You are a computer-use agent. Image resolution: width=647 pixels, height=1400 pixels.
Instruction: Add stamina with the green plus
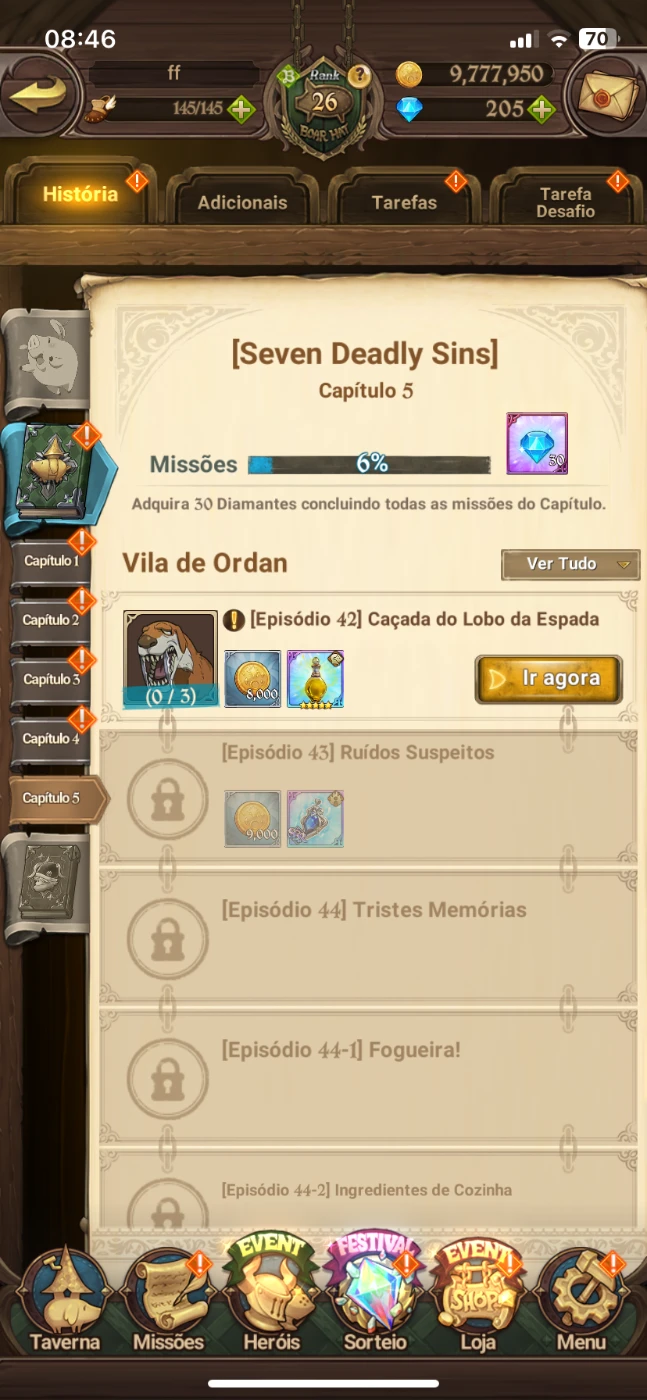click(x=241, y=110)
